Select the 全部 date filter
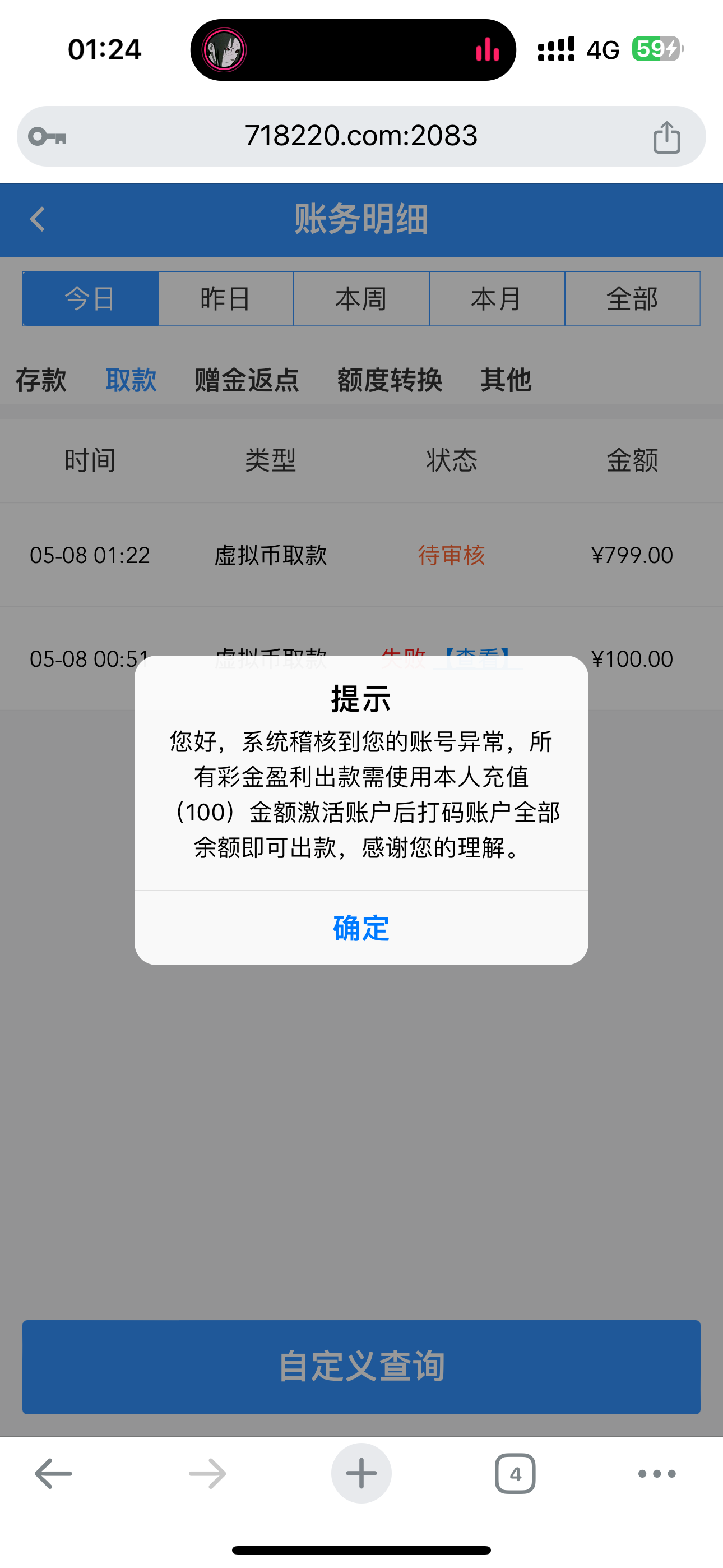 pos(632,298)
